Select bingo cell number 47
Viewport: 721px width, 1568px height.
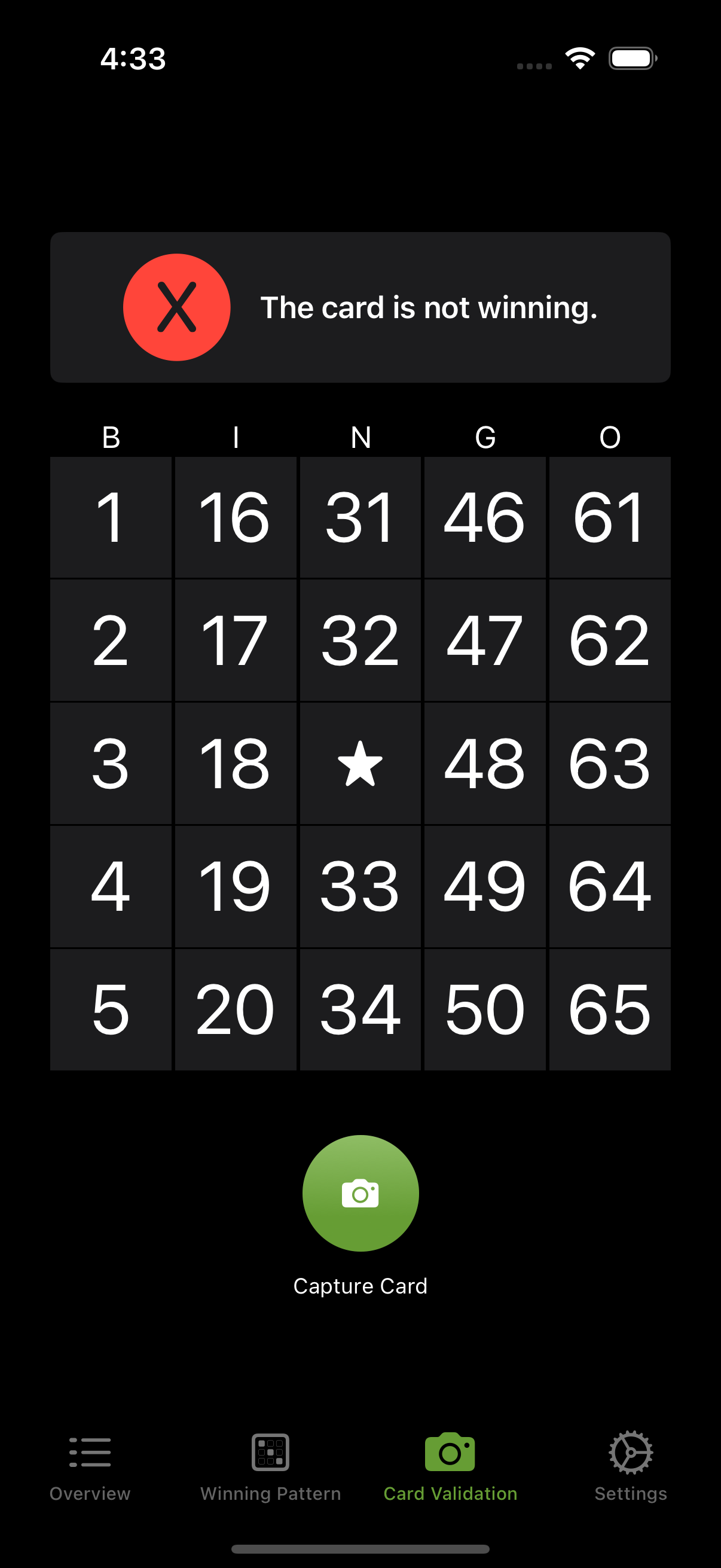484,640
